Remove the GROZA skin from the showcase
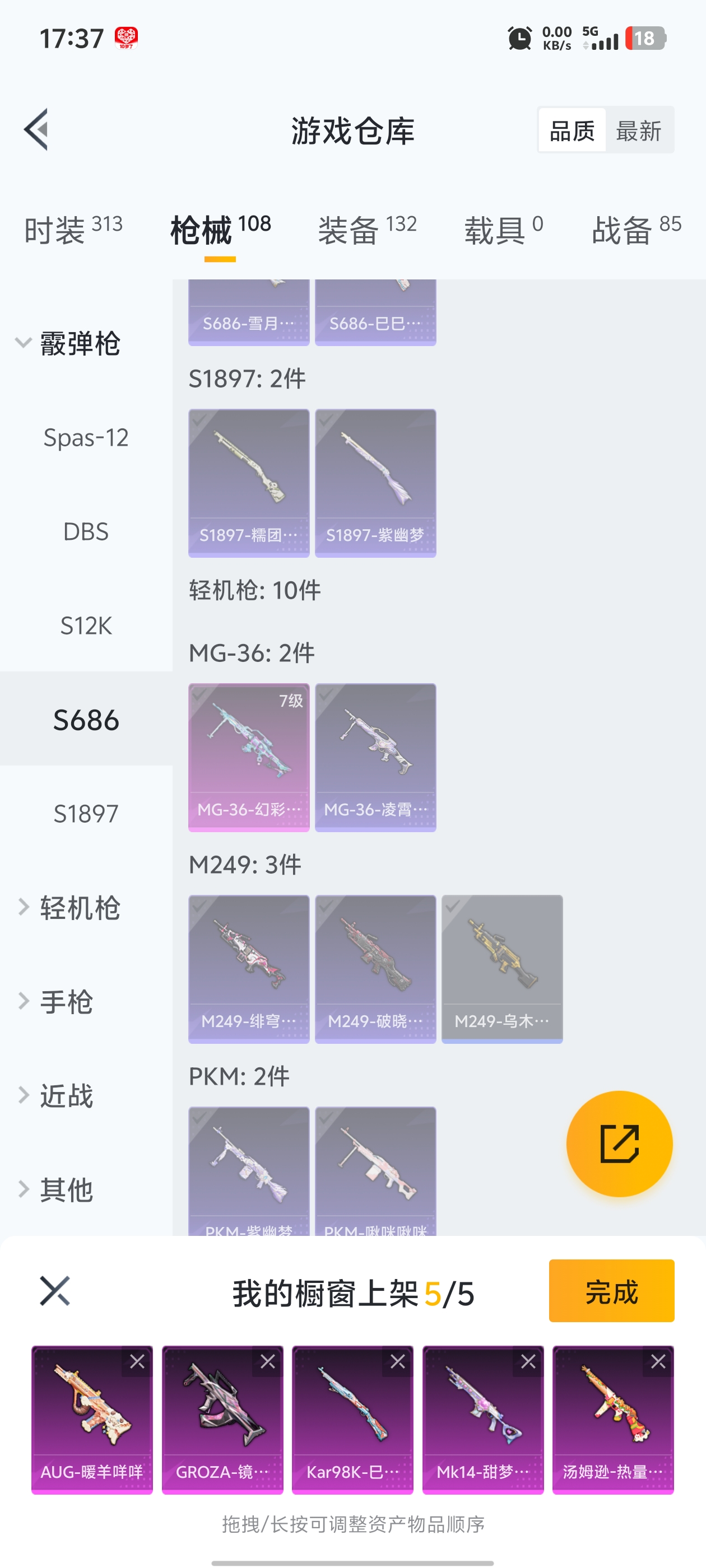706x1568 pixels. pos(267,1361)
